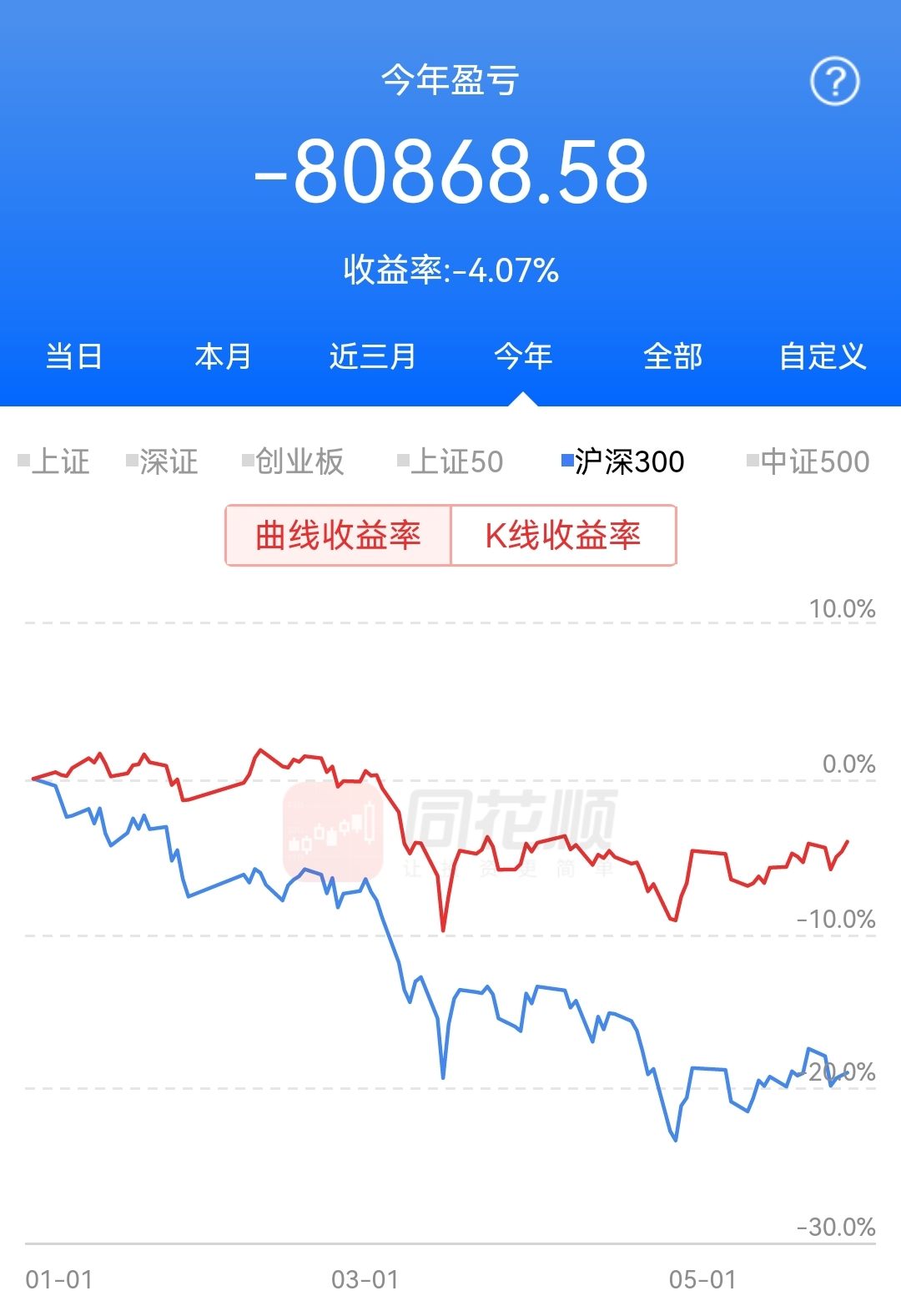The height and width of the screenshot is (1316, 901).
Task: Show the 曲线收益率 chart
Action: tap(338, 535)
